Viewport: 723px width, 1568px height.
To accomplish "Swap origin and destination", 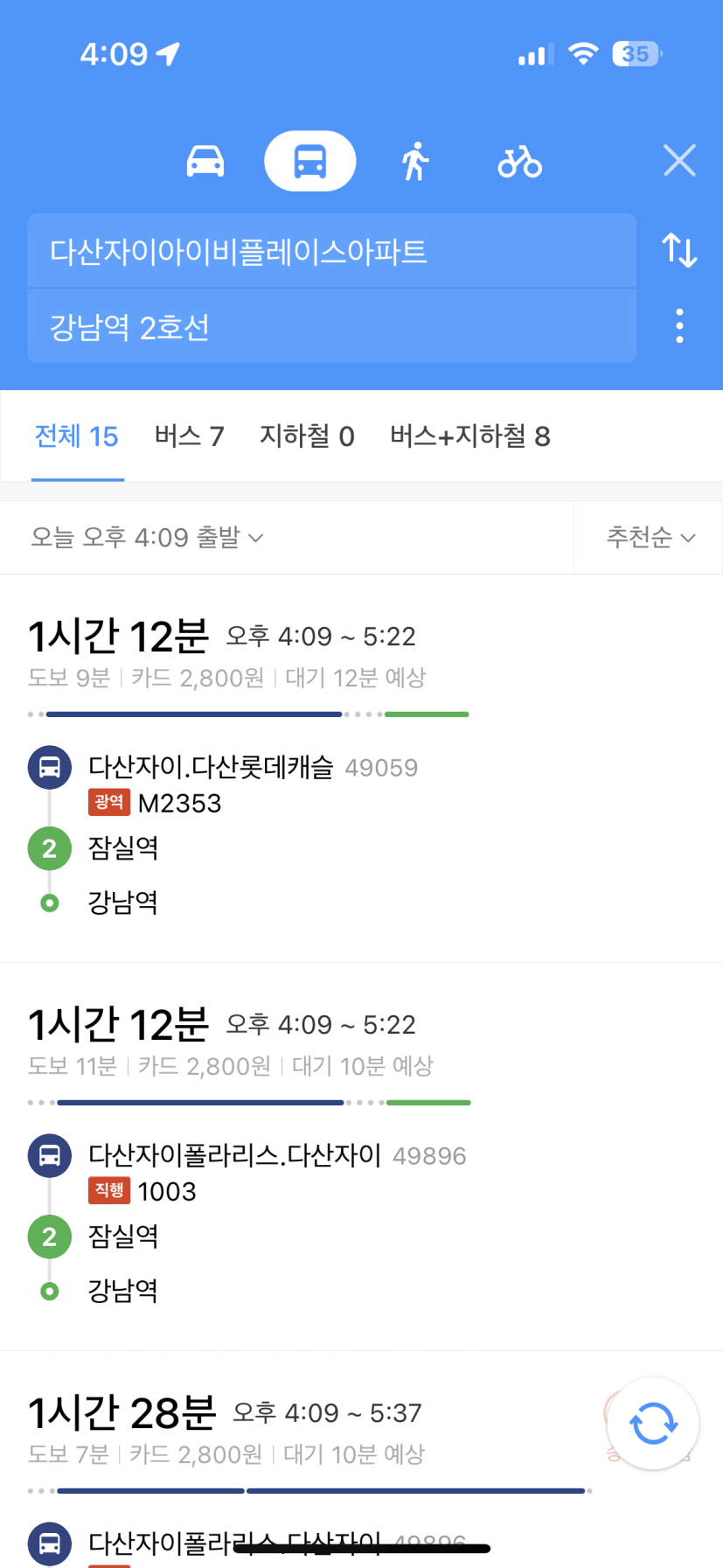I will (x=679, y=250).
